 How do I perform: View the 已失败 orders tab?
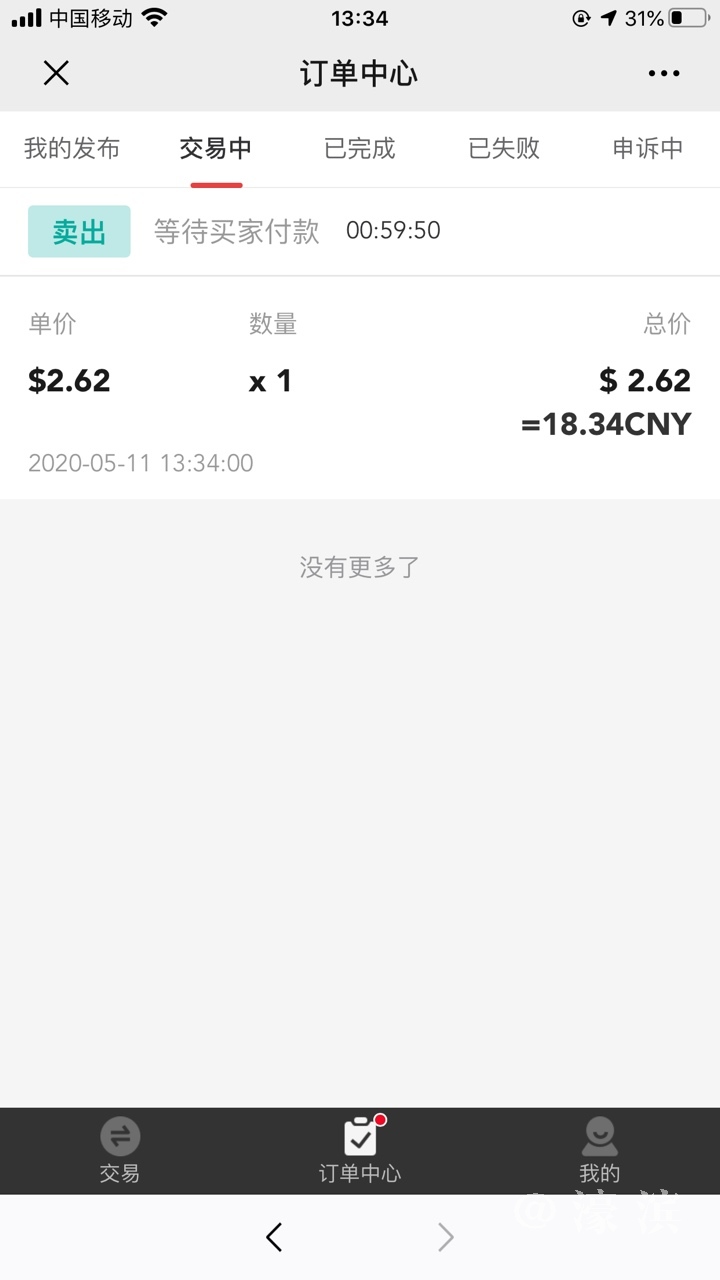click(504, 149)
